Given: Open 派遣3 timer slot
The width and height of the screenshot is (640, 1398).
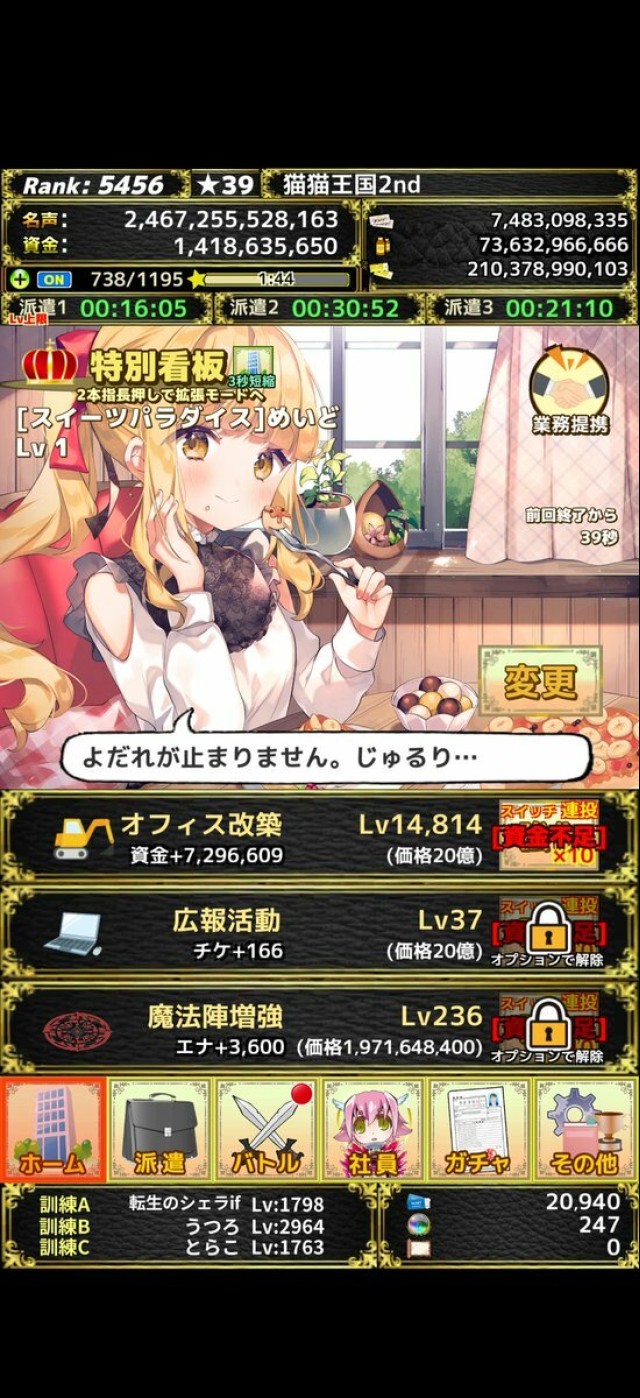Looking at the screenshot, I should tap(532, 309).
